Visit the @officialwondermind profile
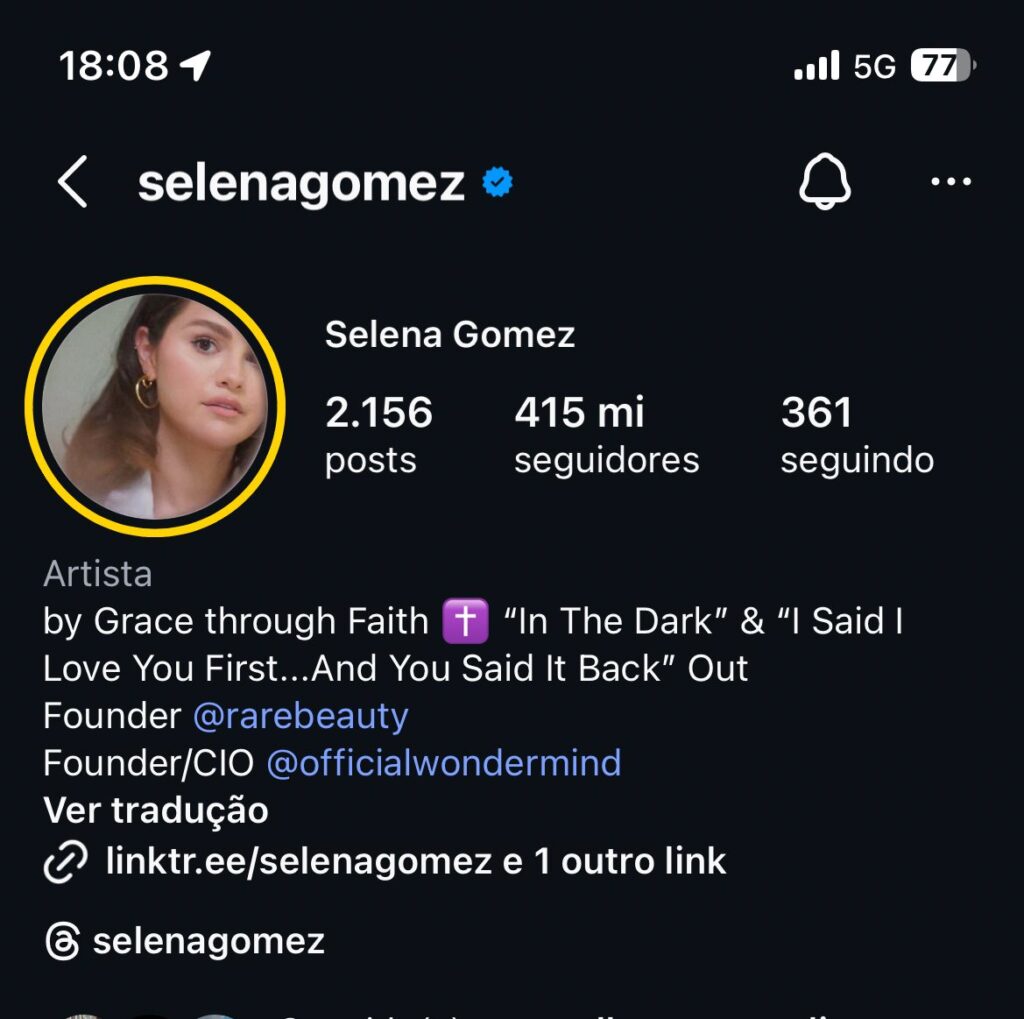 coord(443,763)
